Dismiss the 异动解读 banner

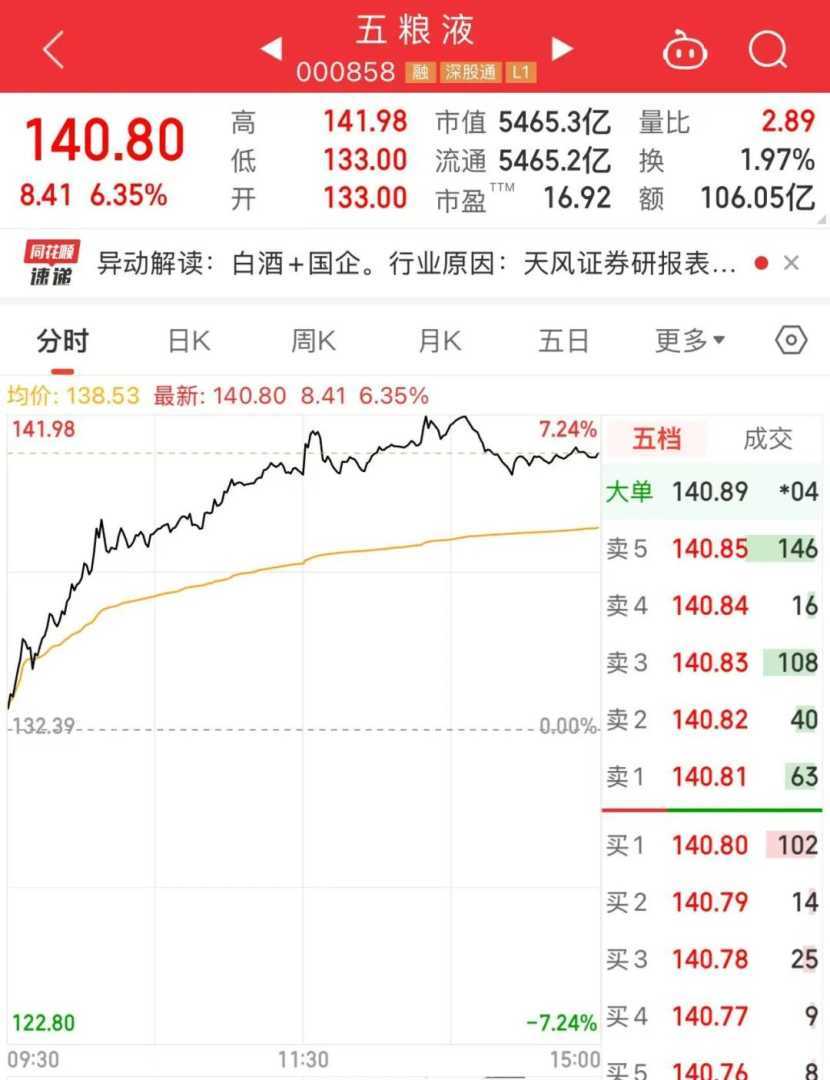[791, 264]
